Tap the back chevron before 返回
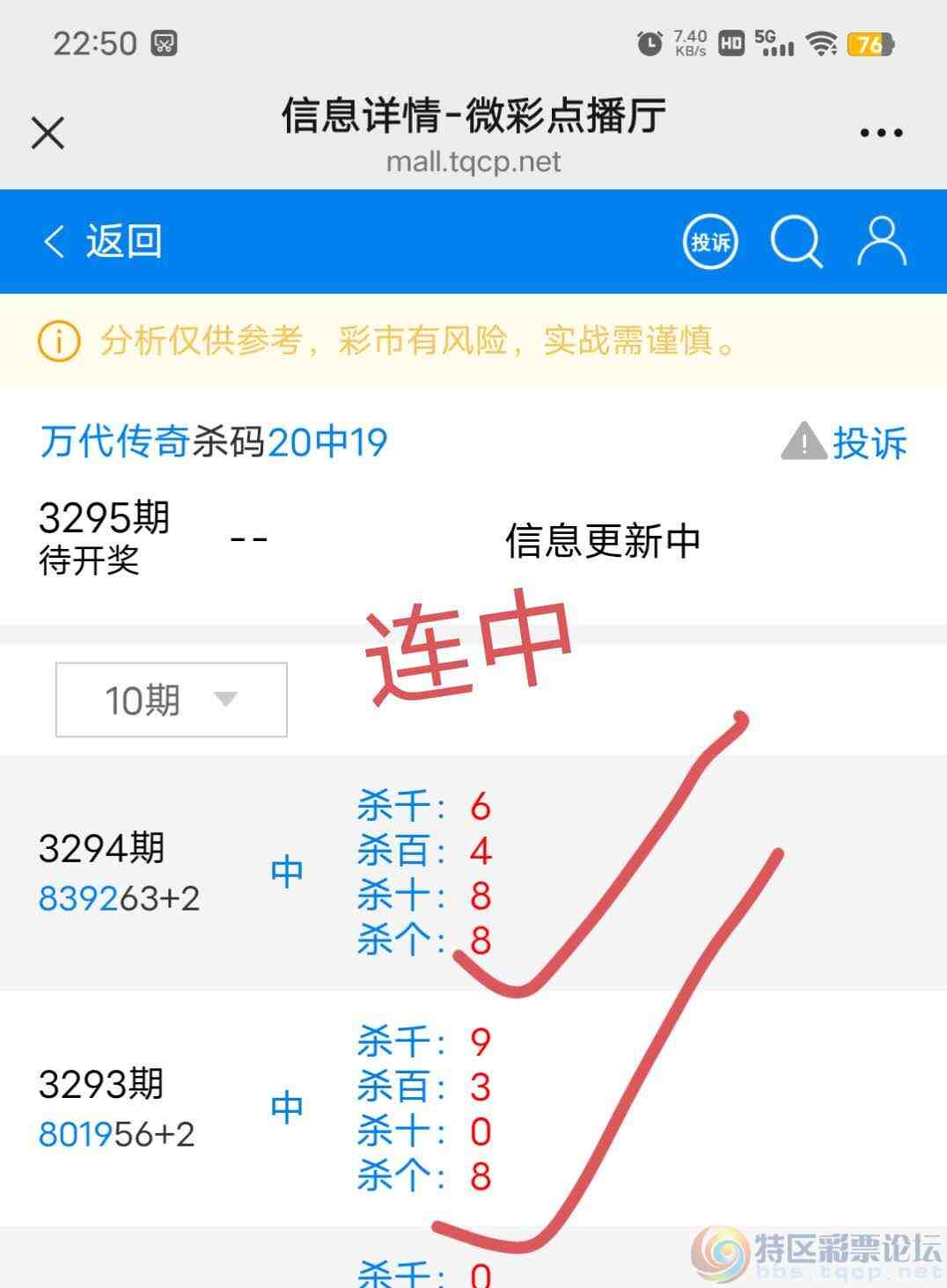 pos(53,240)
